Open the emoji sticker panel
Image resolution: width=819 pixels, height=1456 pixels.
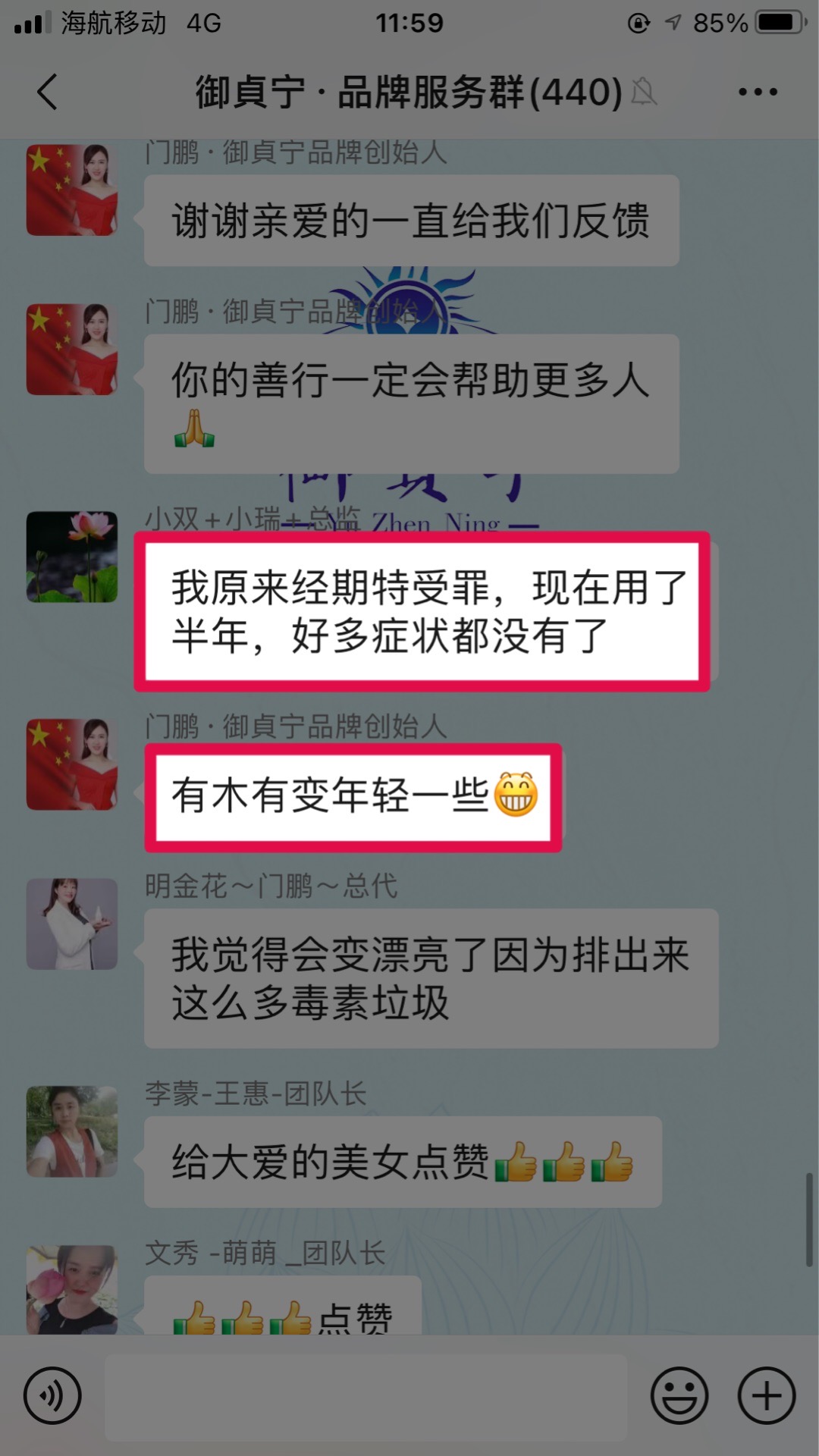click(x=679, y=1395)
